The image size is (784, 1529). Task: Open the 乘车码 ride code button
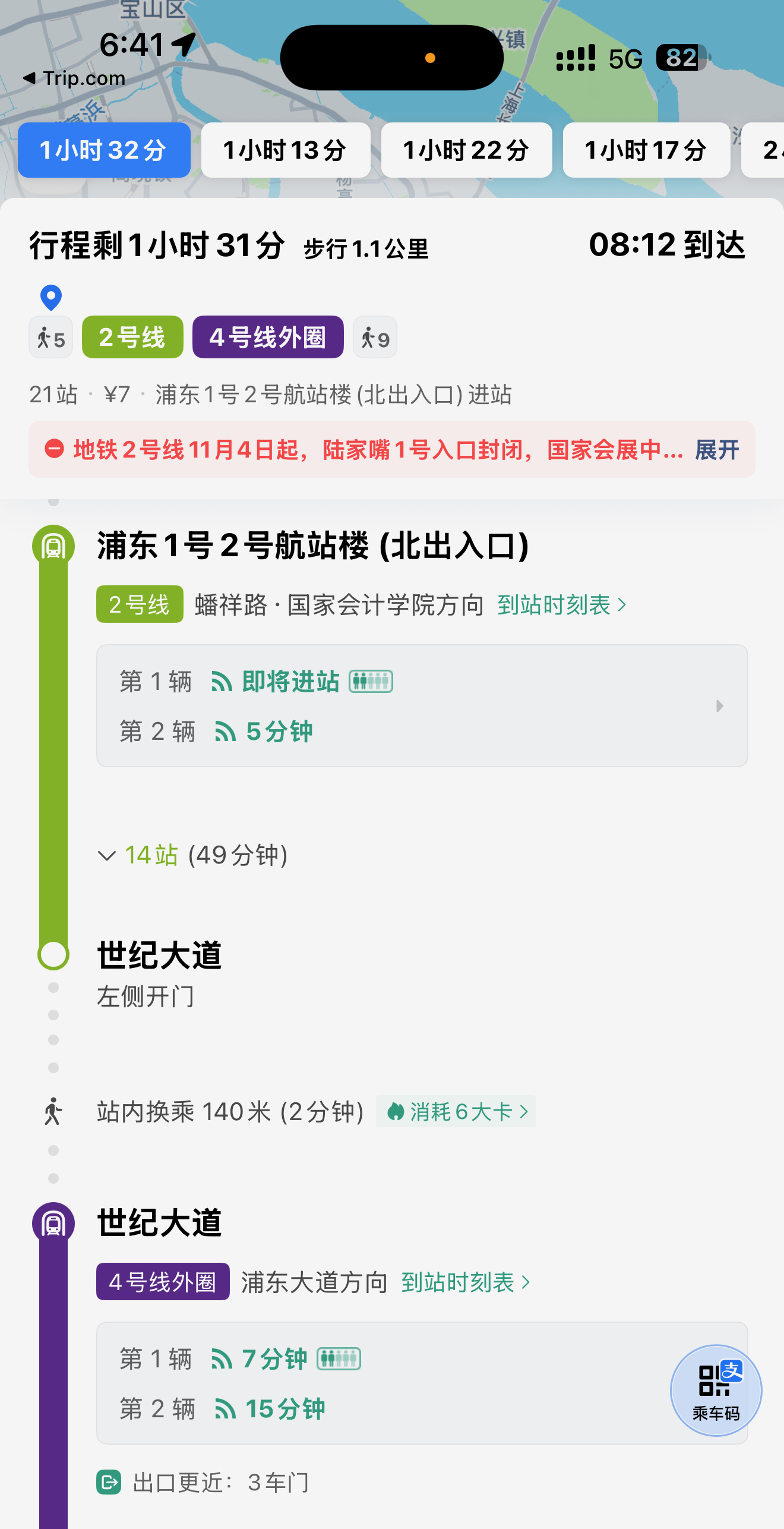(716, 1391)
